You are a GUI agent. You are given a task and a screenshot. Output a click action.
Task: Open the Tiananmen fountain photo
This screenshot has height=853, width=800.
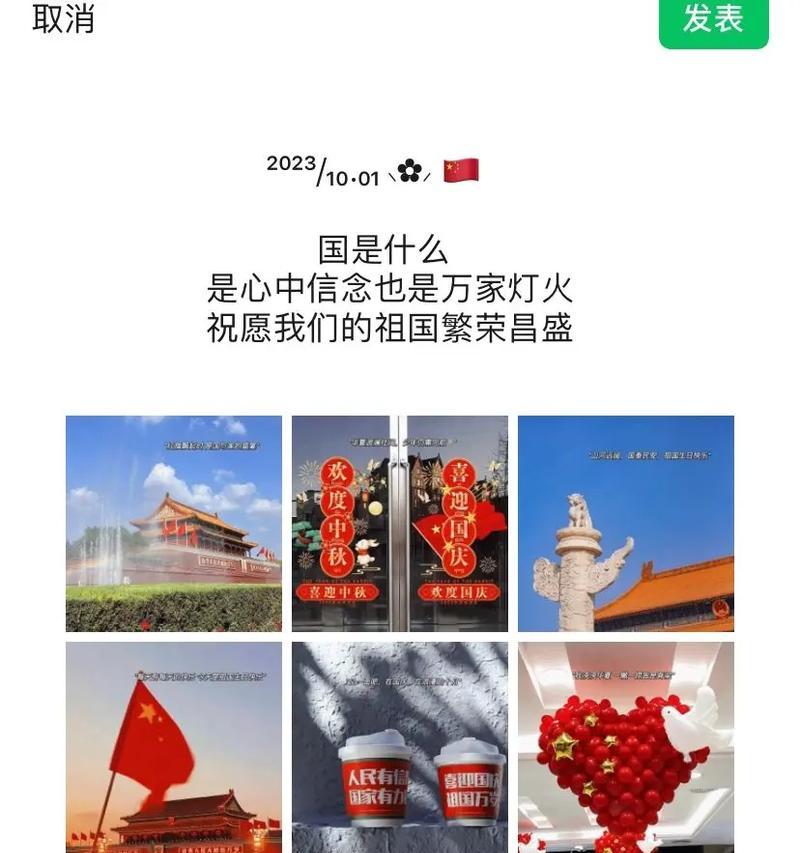click(x=173, y=523)
